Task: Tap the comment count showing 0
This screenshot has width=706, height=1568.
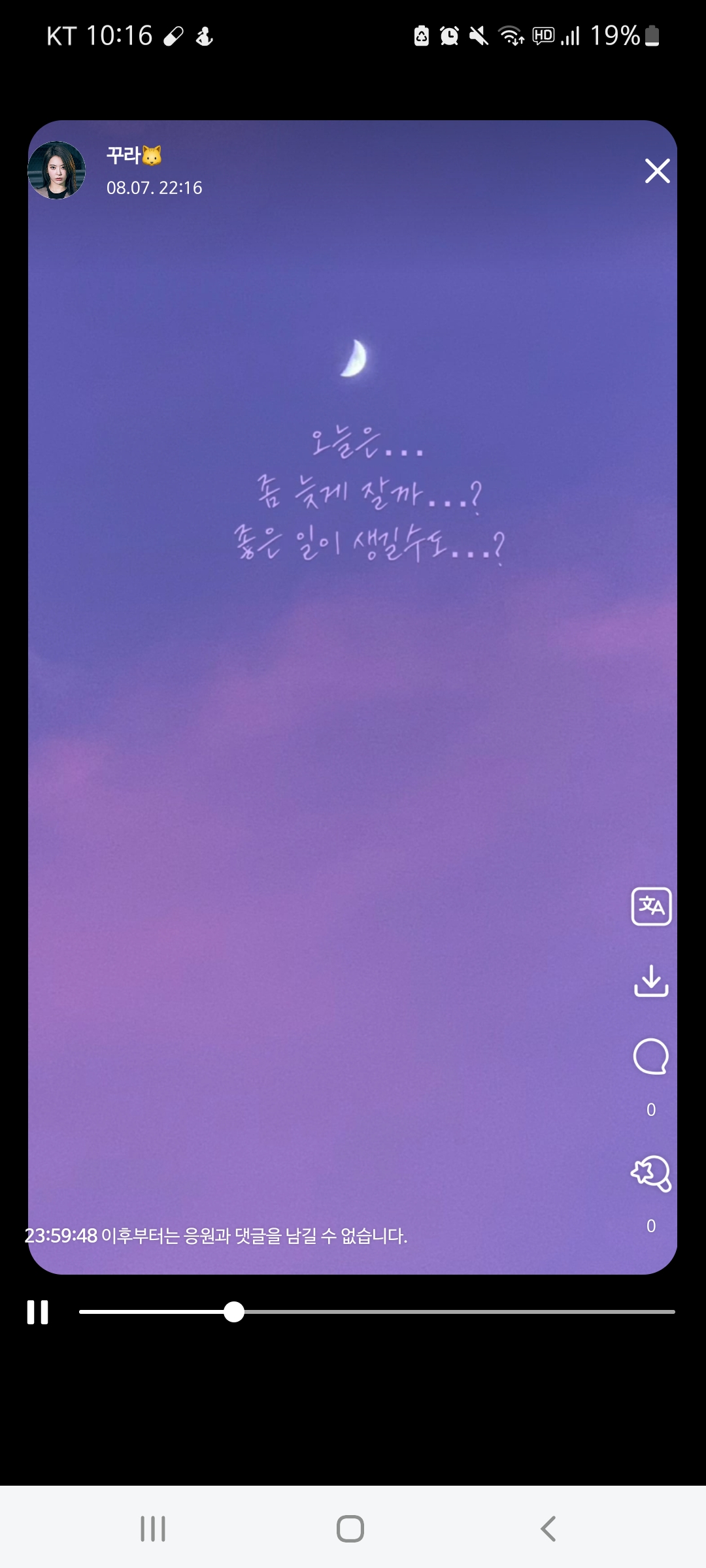Action: [651, 1109]
